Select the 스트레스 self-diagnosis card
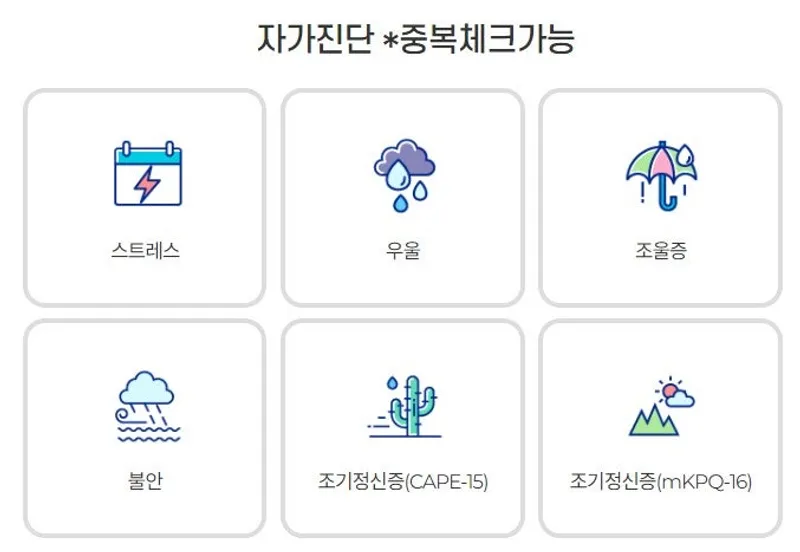 tap(145, 198)
